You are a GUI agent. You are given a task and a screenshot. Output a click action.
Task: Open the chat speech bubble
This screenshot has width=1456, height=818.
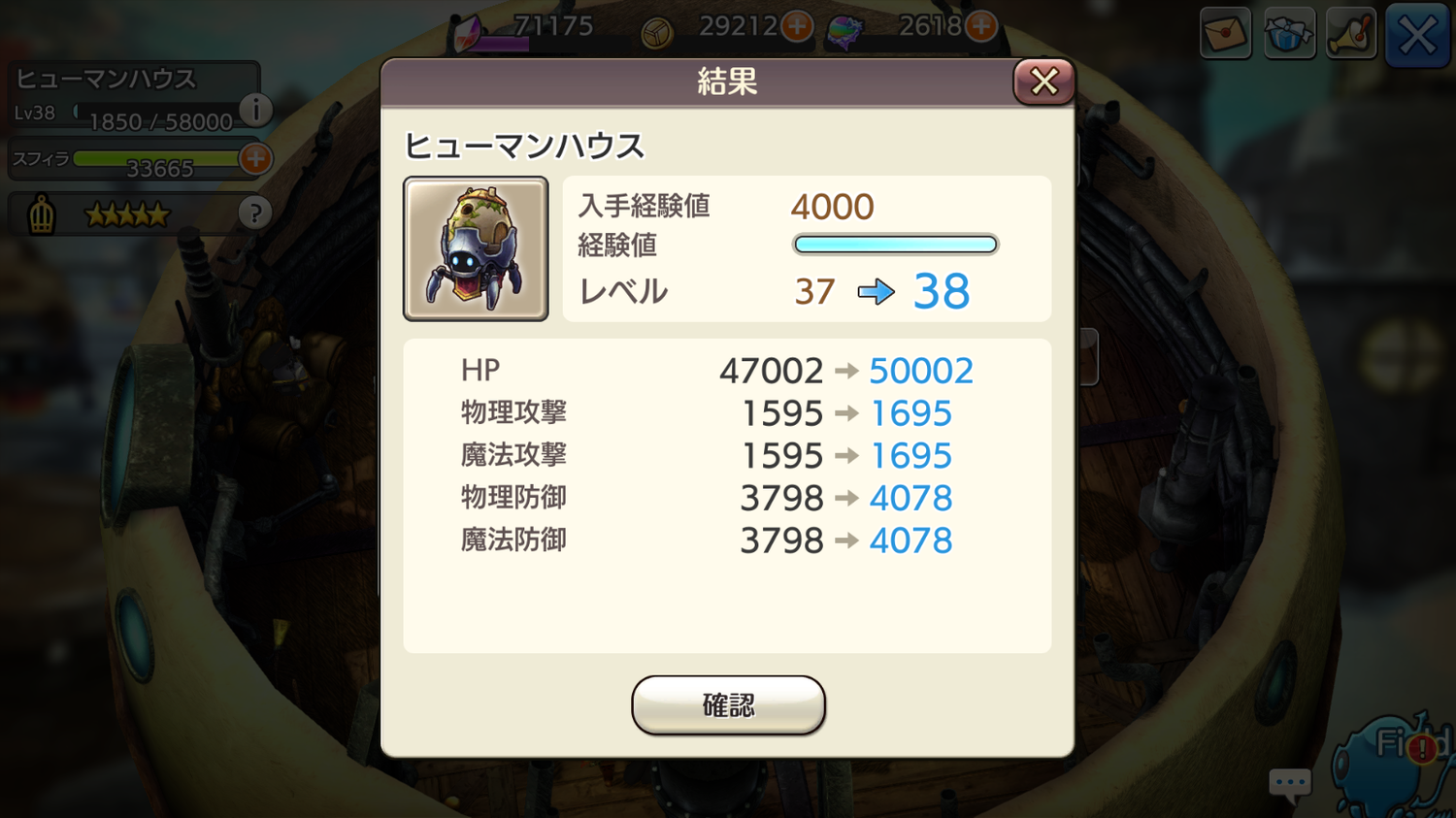pos(1290,783)
